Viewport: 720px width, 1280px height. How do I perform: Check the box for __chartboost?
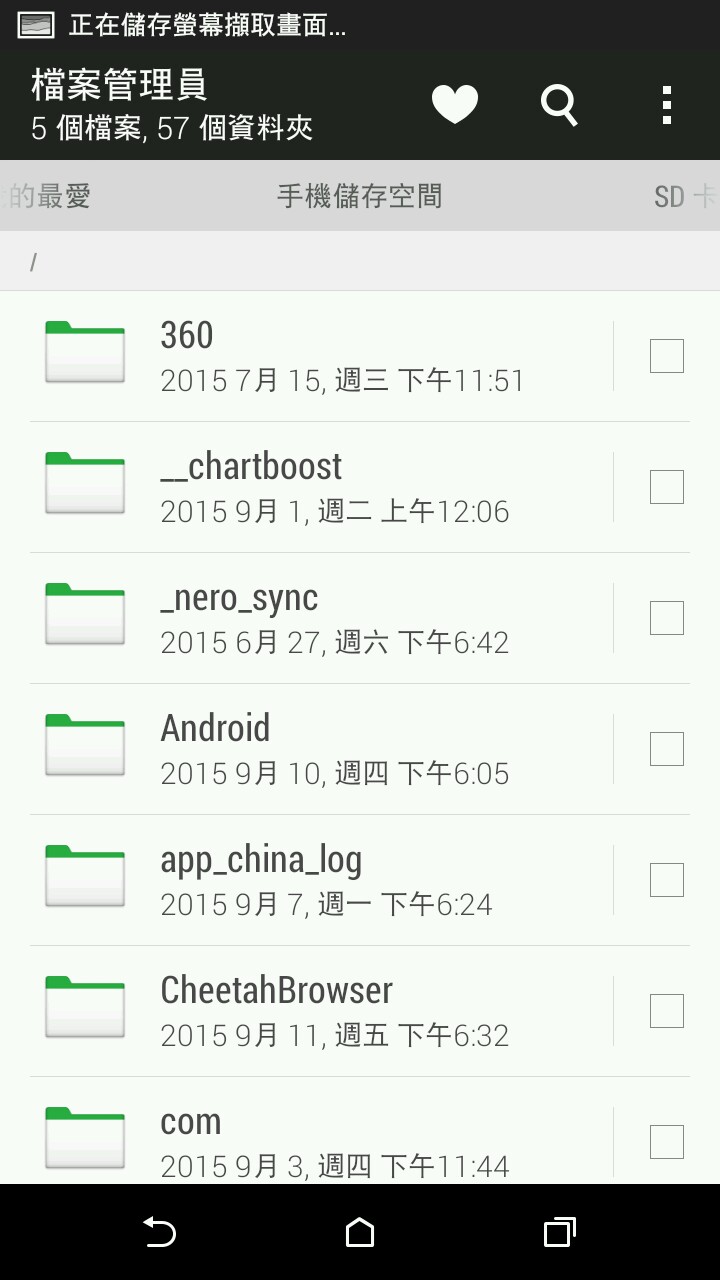coord(667,487)
